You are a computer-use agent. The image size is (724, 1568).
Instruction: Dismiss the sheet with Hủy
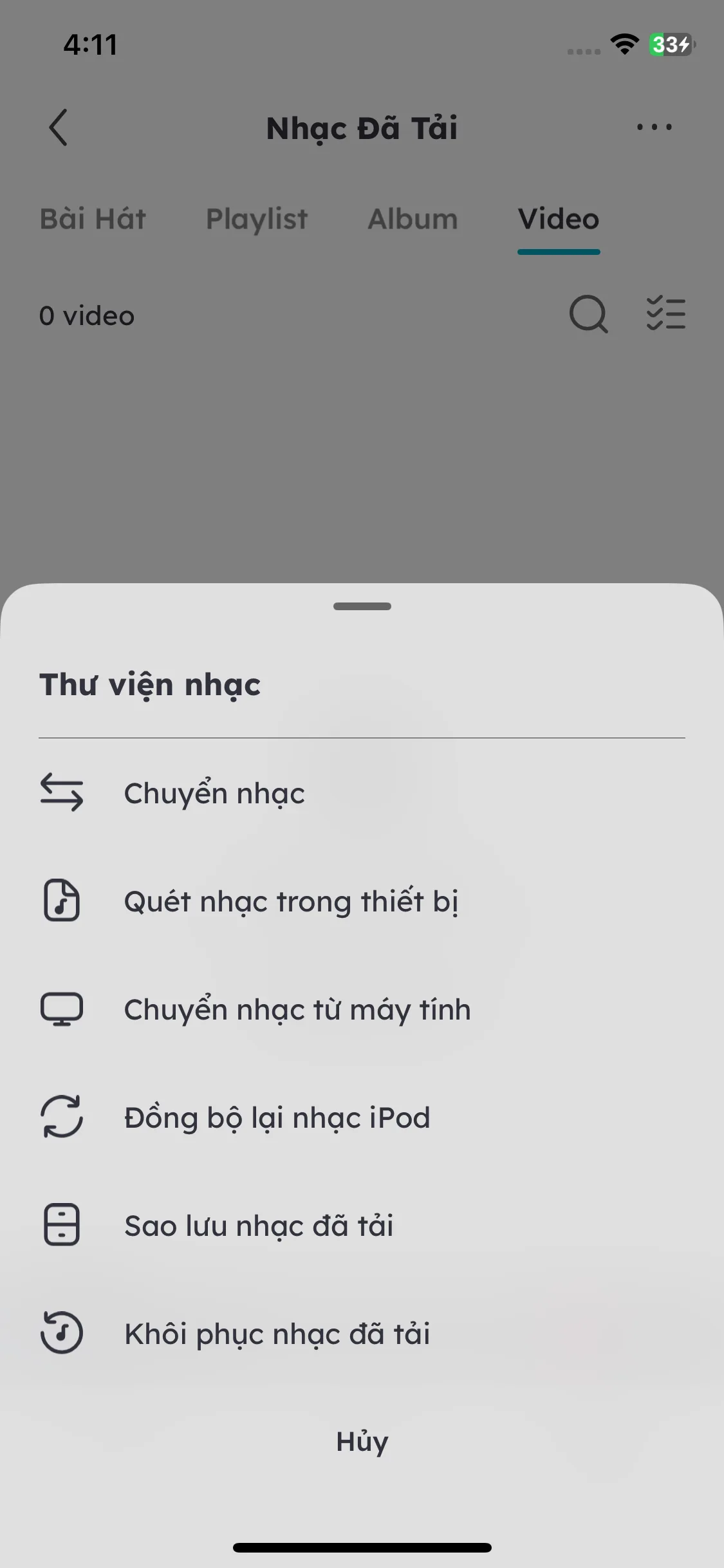(x=362, y=1442)
